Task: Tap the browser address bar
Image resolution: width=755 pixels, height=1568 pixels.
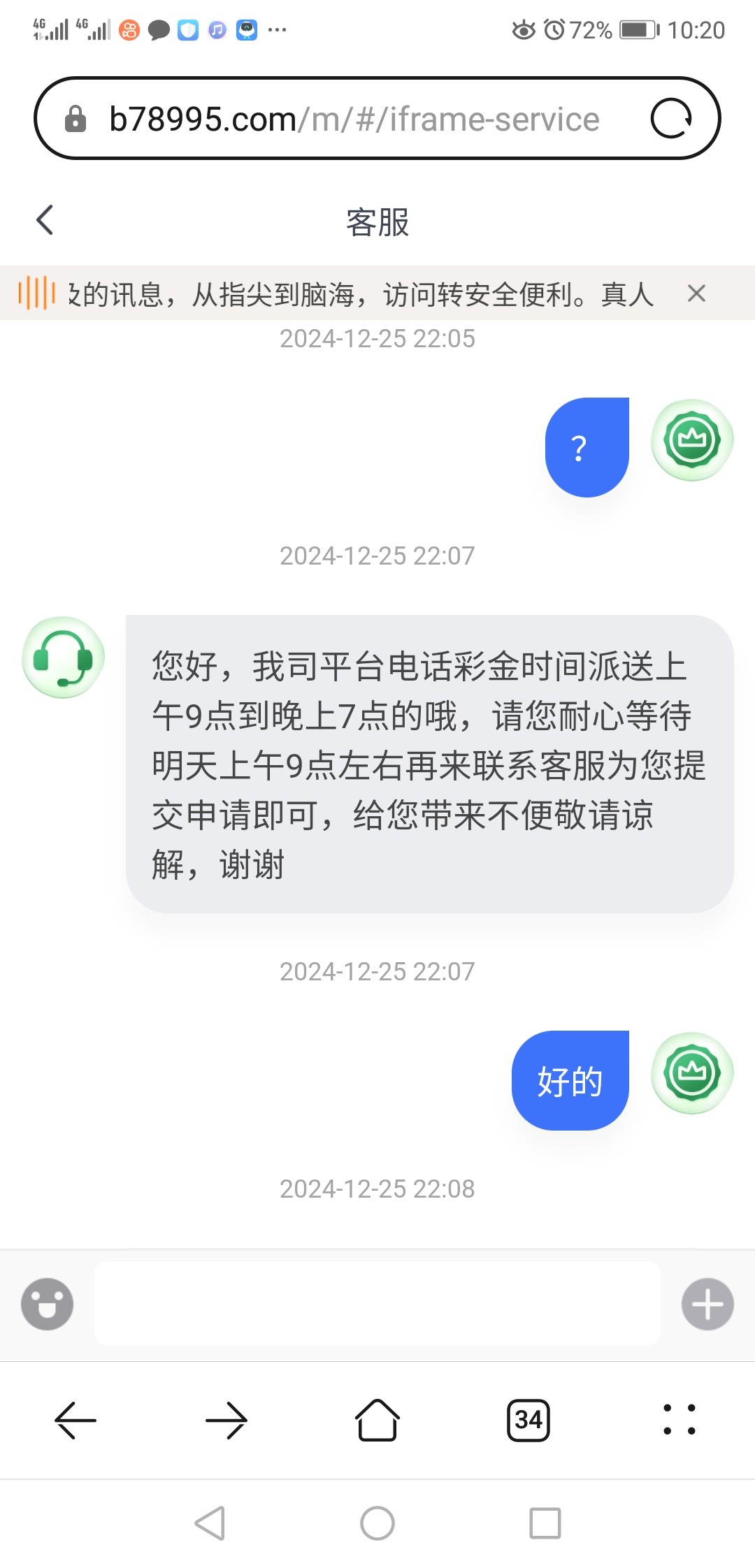Action: click(x=354, y=119)
